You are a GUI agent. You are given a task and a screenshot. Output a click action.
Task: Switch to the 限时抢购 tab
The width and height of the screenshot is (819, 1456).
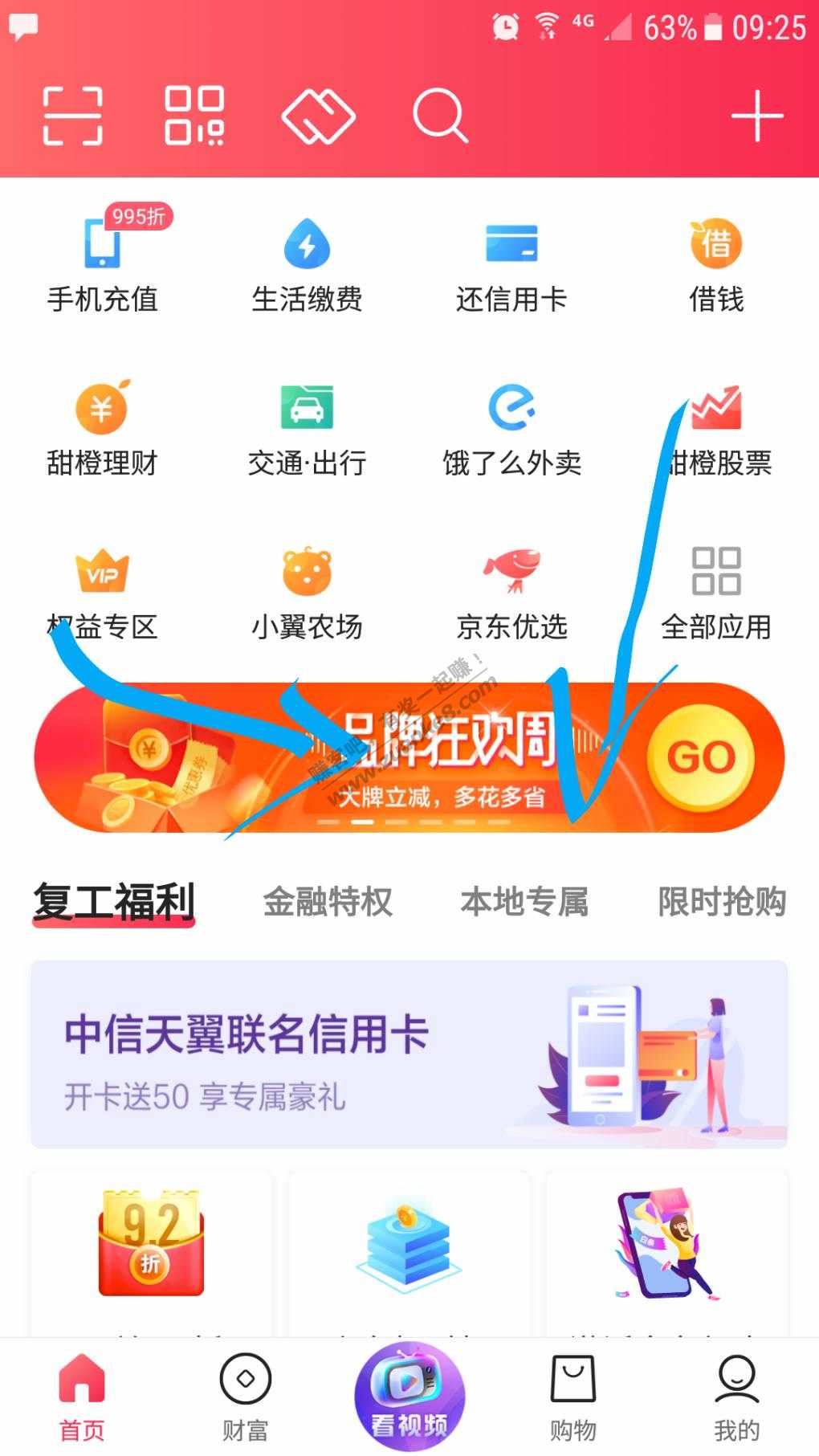point(722,901)
